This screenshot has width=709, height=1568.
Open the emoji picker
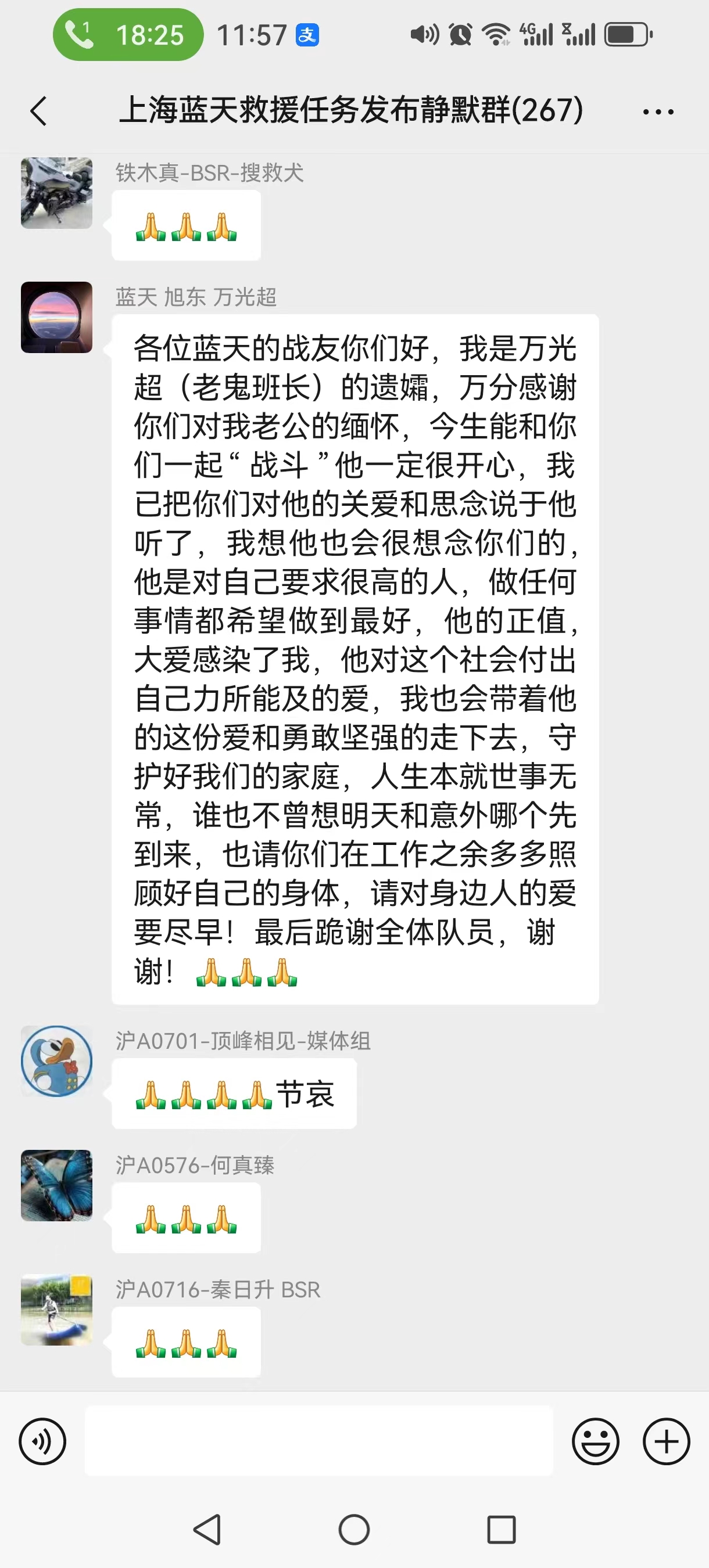pyautogui.click(x=595, y=1441)
